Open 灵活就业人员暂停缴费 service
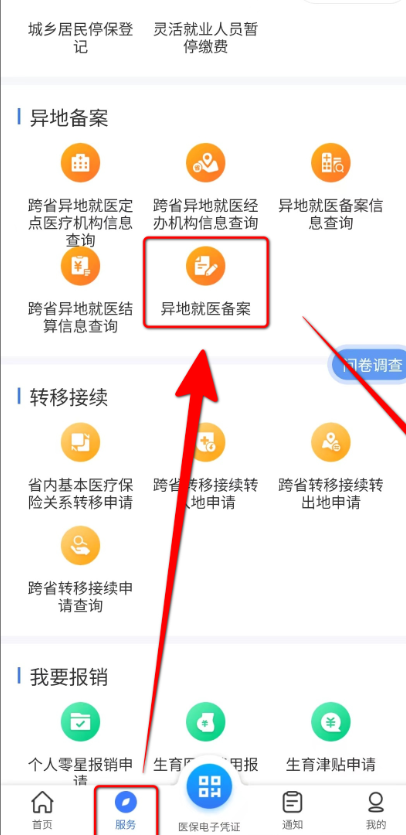Screen dimensions: 406x835 (x=206, y=37)
